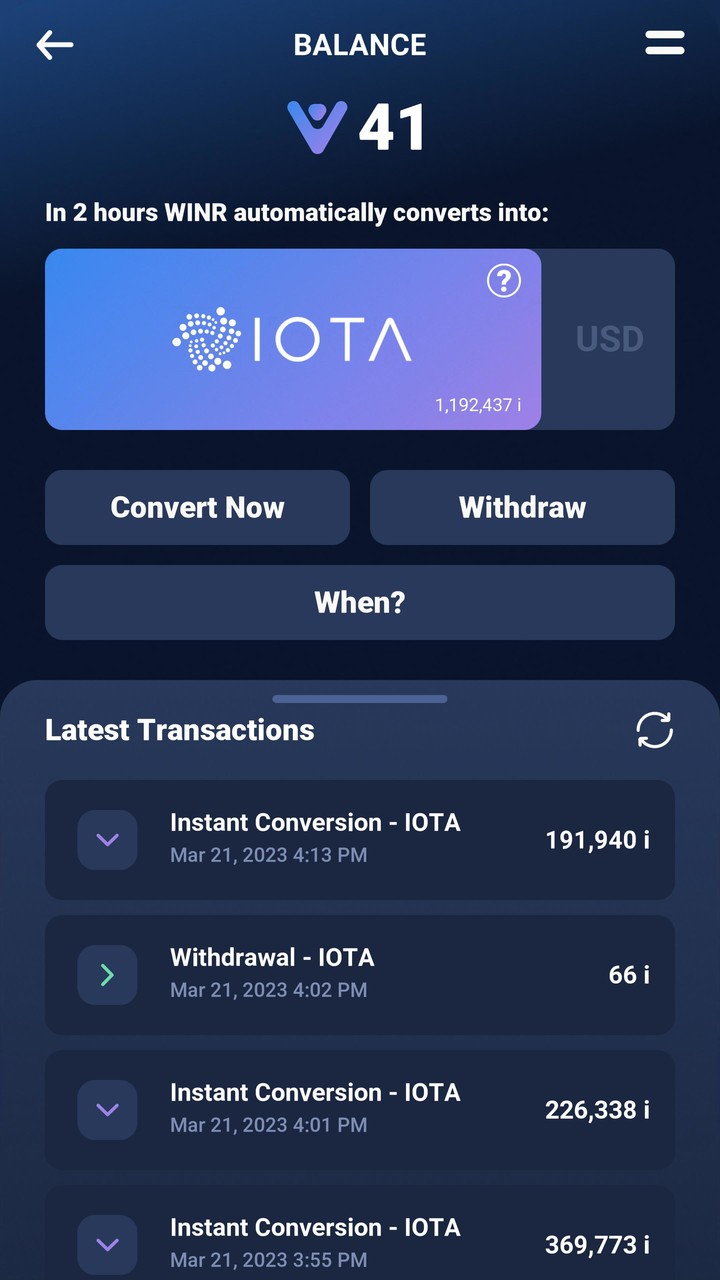Click the back arrow to leave Balance screen
Viewport: 720px width, 1280px height.
[54, 44]
